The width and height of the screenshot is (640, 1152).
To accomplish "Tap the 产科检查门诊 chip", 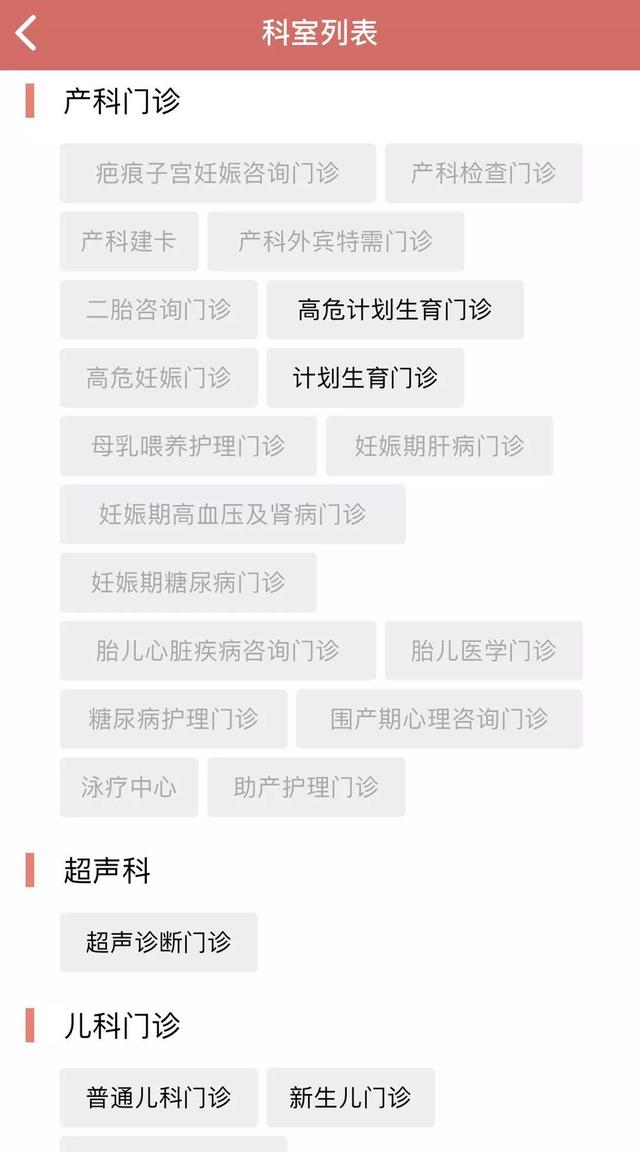I will point(483,173).
